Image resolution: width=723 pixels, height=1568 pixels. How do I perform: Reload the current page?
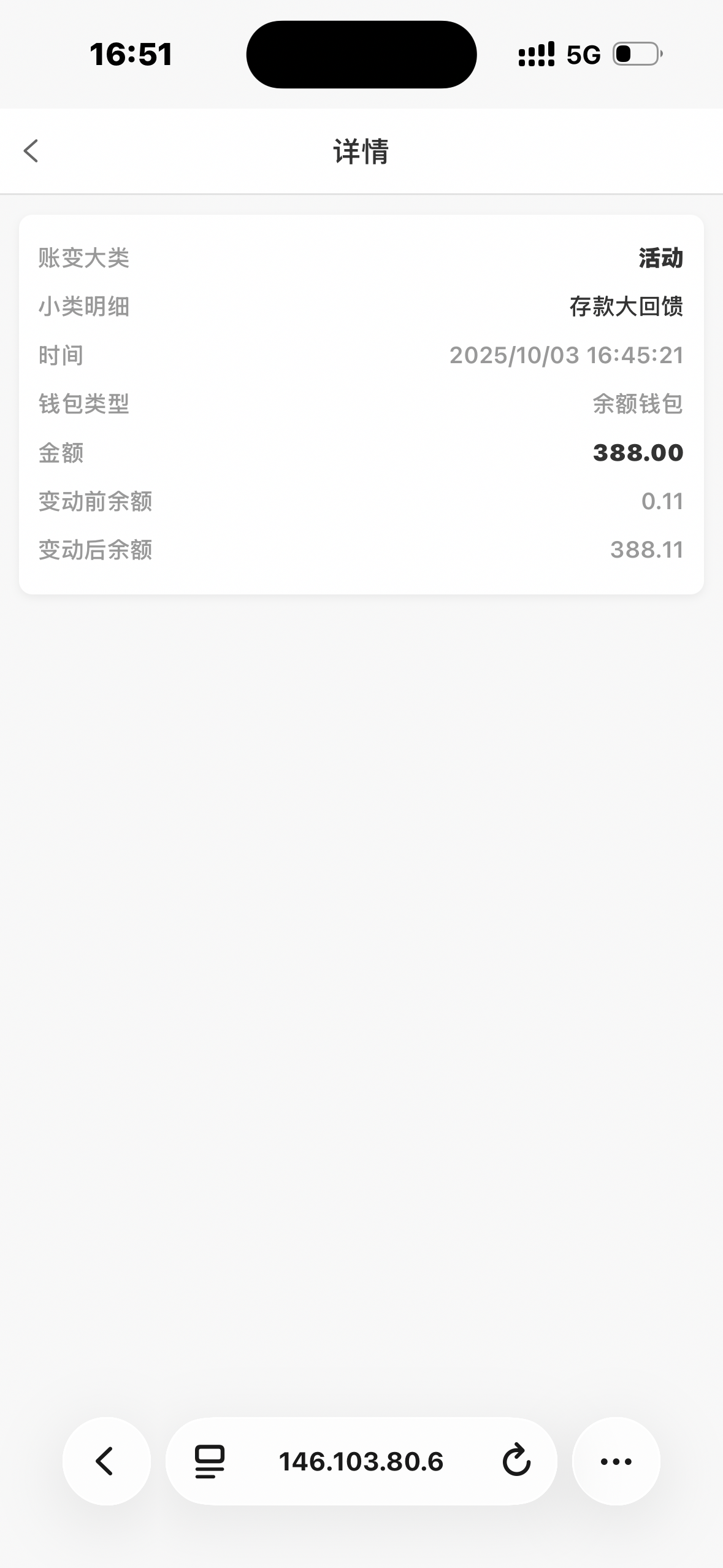516,1461
